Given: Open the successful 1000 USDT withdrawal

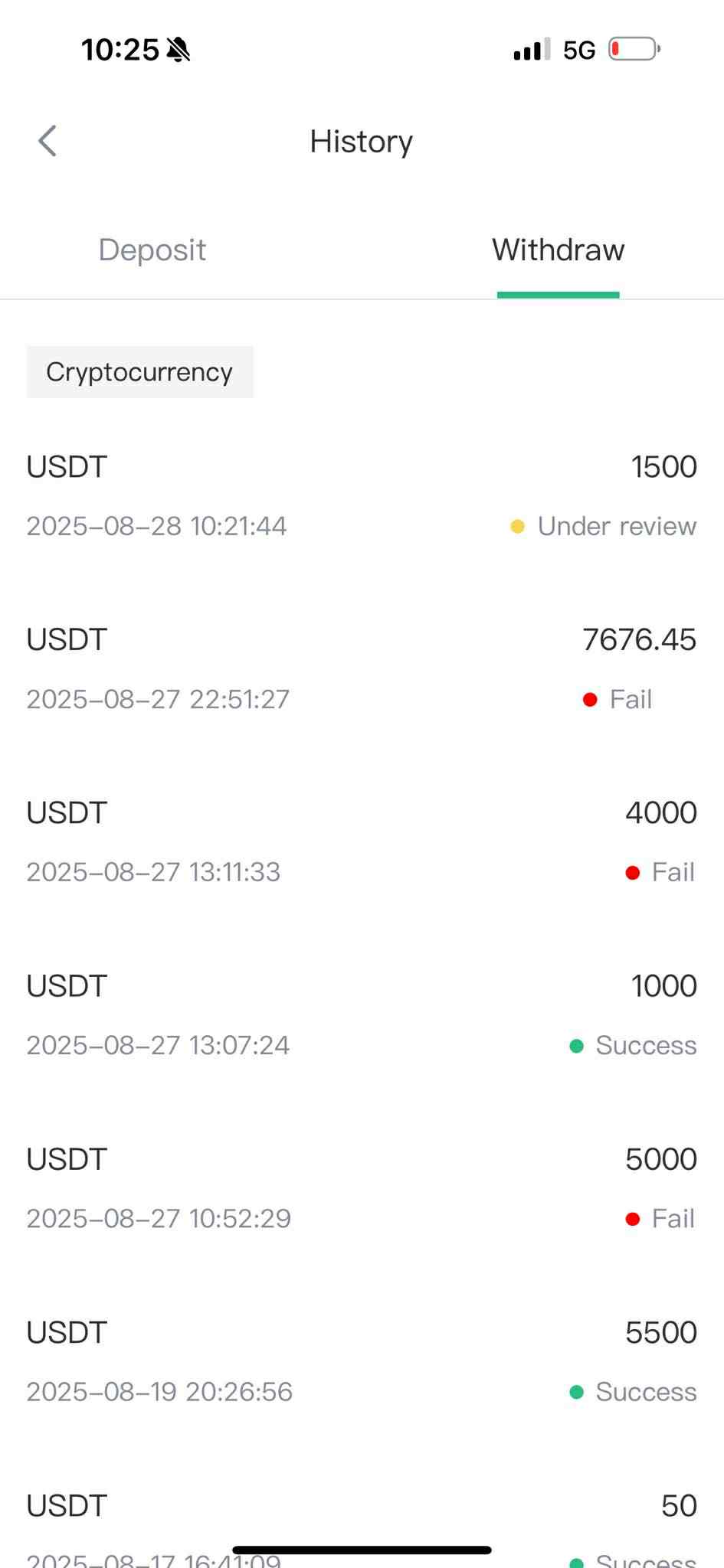Looking at the screenshot, I should coord(362,1015).
